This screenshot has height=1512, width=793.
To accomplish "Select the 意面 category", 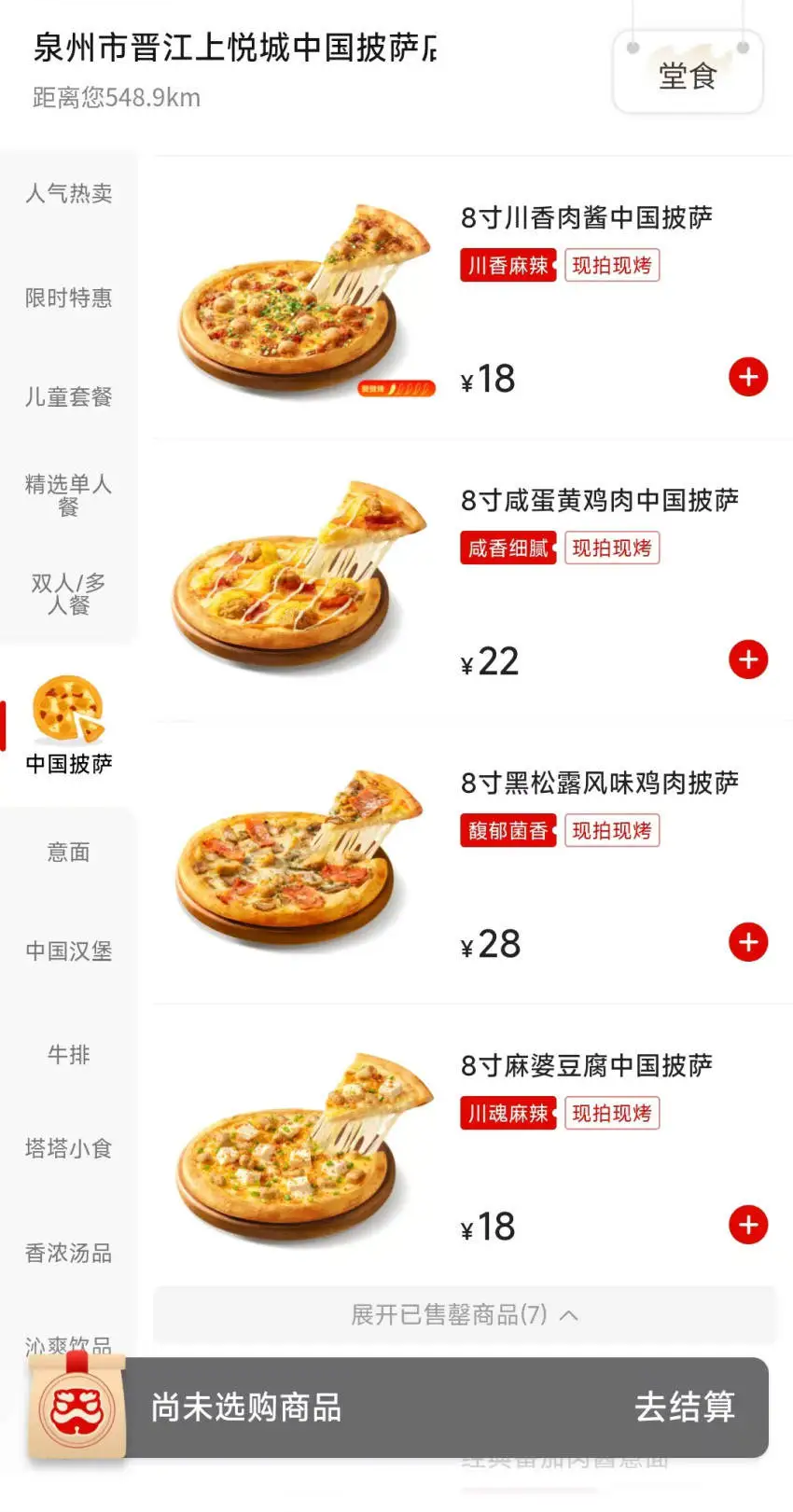I will (68, 852).
